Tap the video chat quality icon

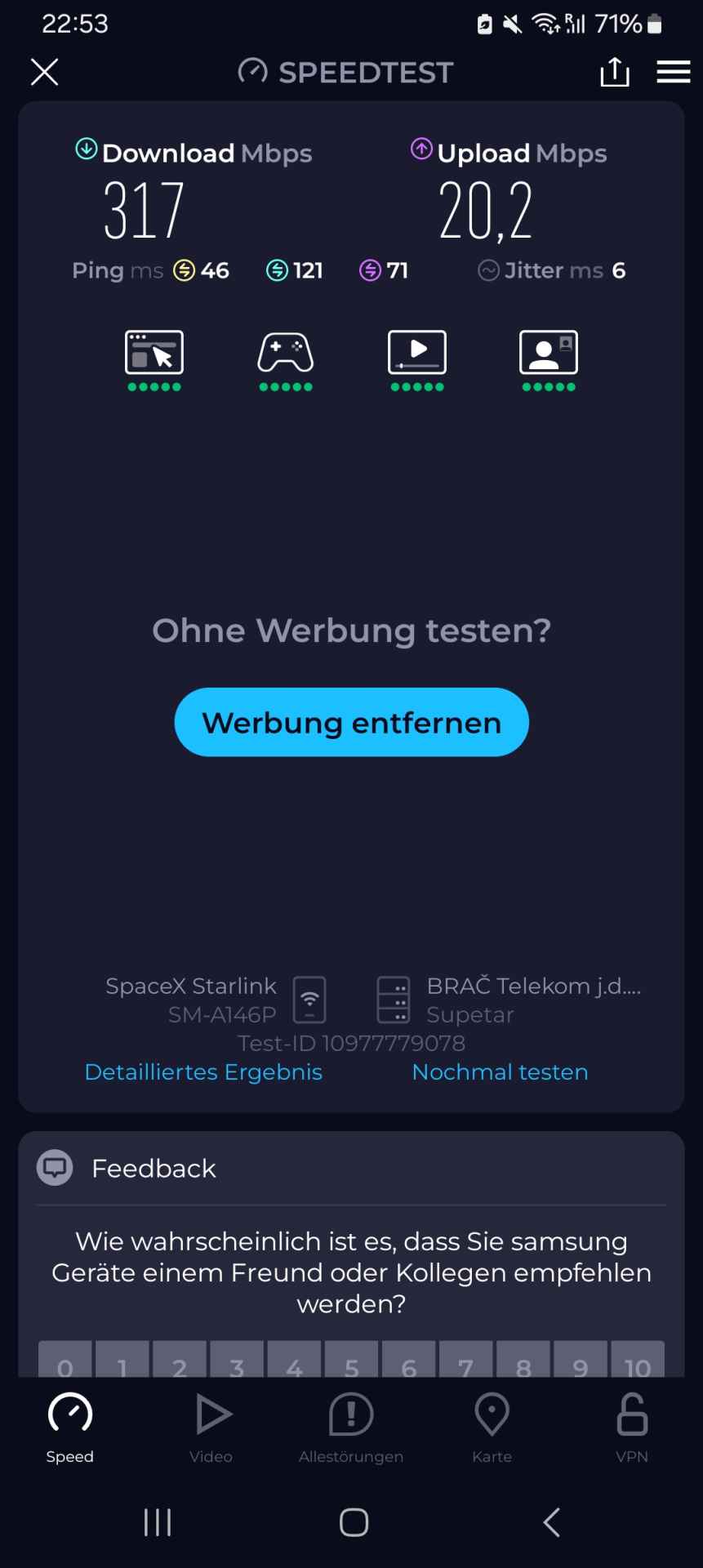coord(549,359)
